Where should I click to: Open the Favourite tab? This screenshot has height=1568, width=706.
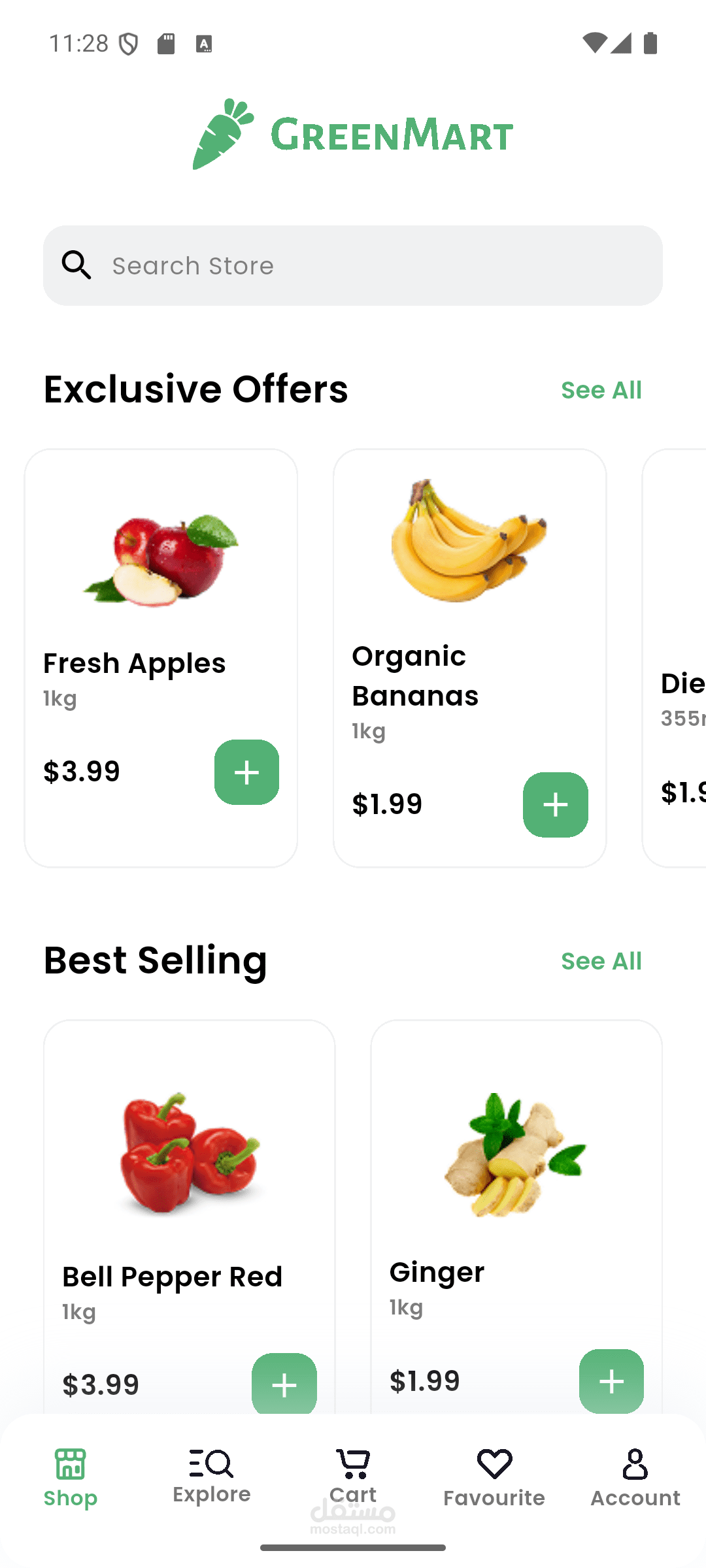pos(494,1478)
